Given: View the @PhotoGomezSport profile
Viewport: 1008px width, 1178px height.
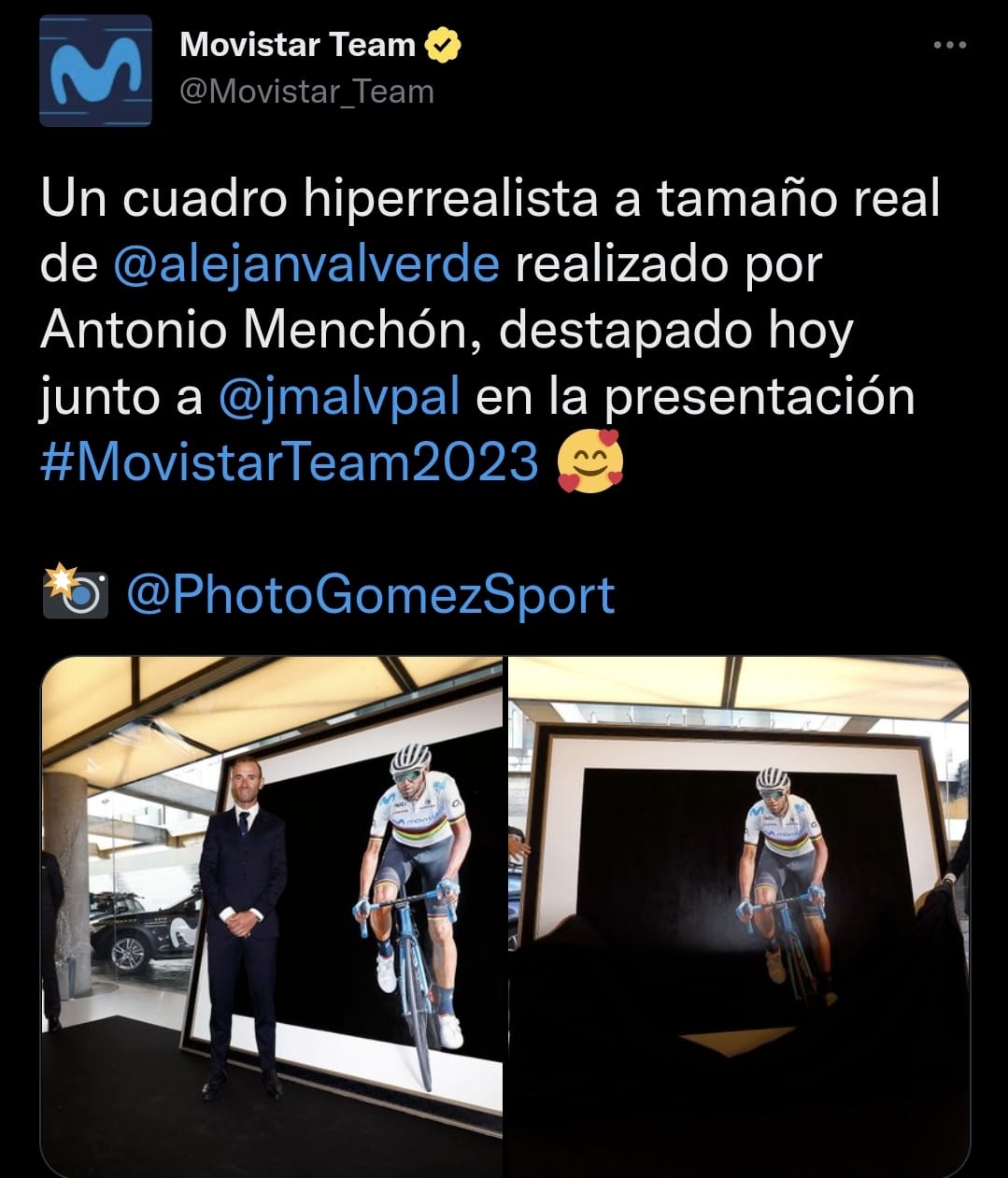Looking at the screenshot, I should click(370, 595).
